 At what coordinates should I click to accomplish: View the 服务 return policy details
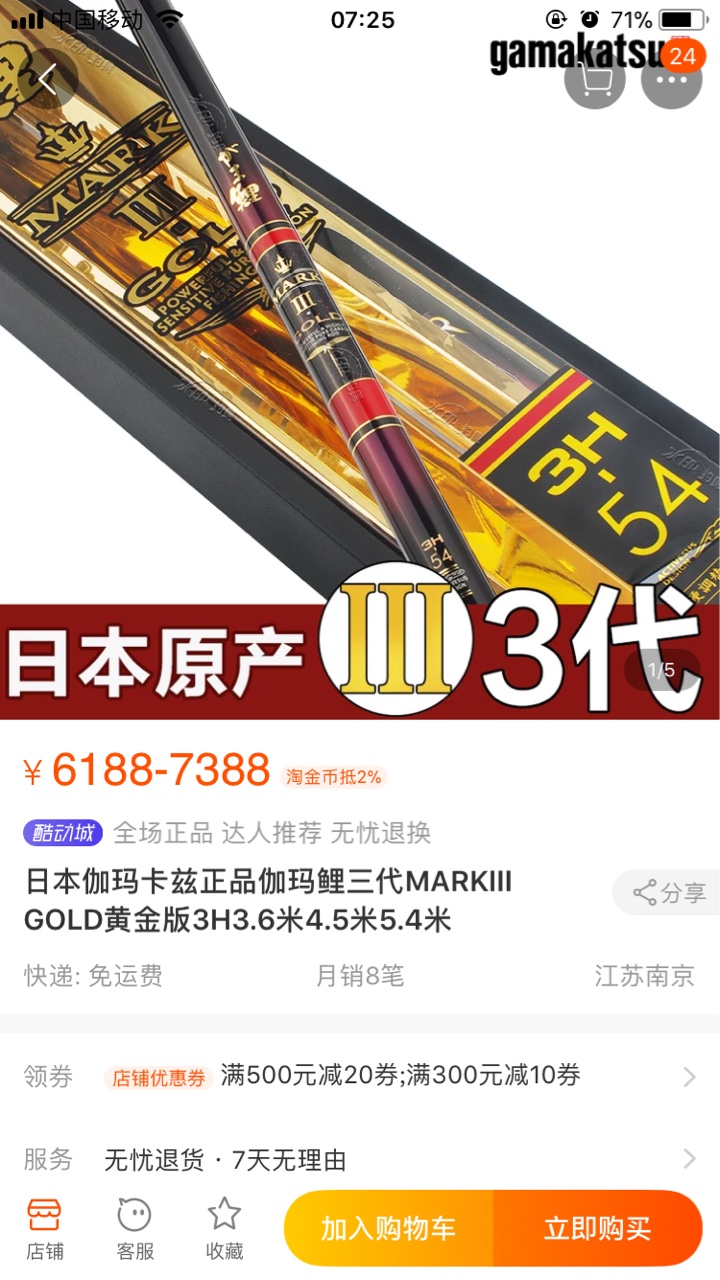coord(360,1160)
